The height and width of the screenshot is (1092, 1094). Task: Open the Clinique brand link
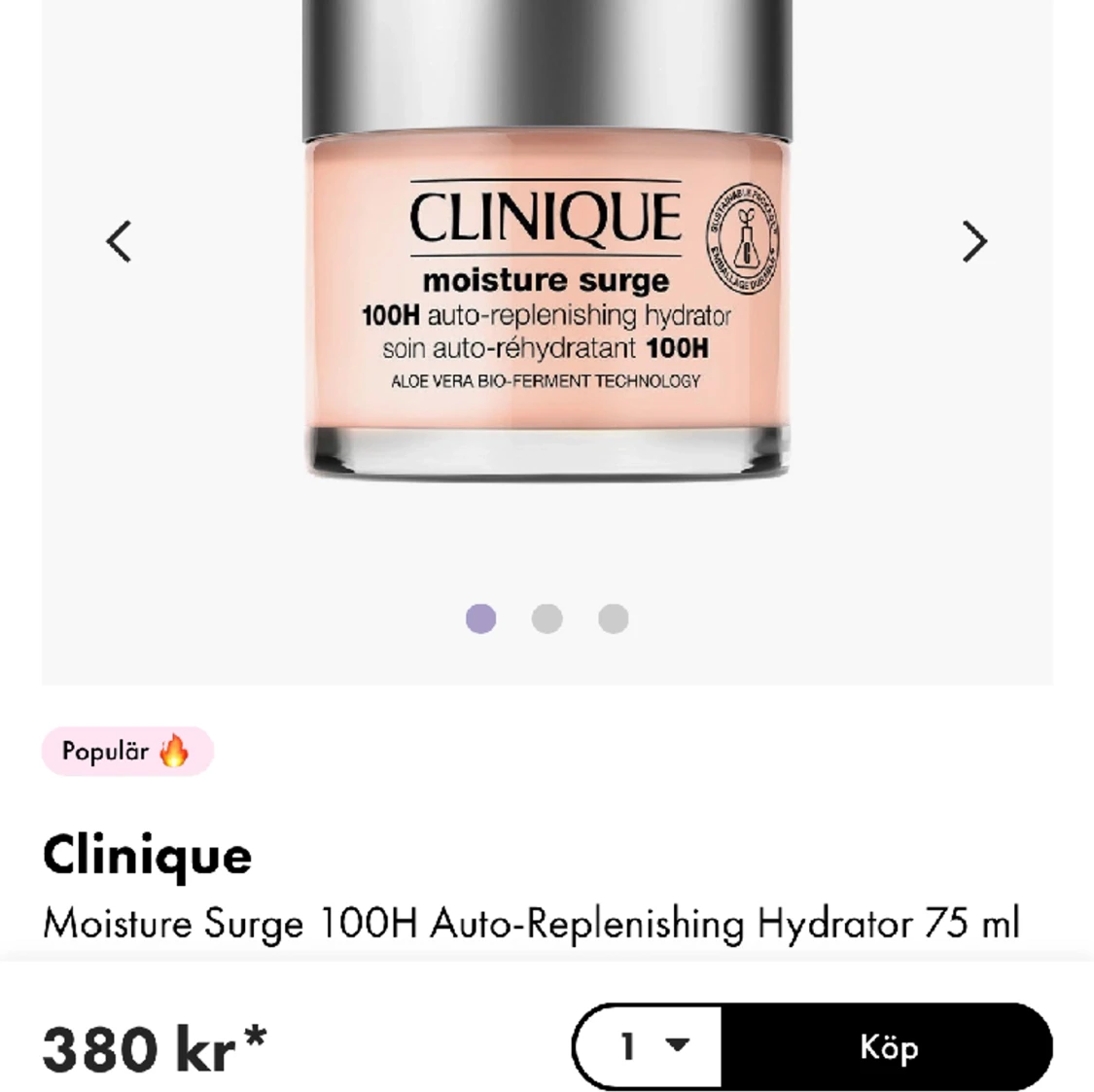click(148, 856)
